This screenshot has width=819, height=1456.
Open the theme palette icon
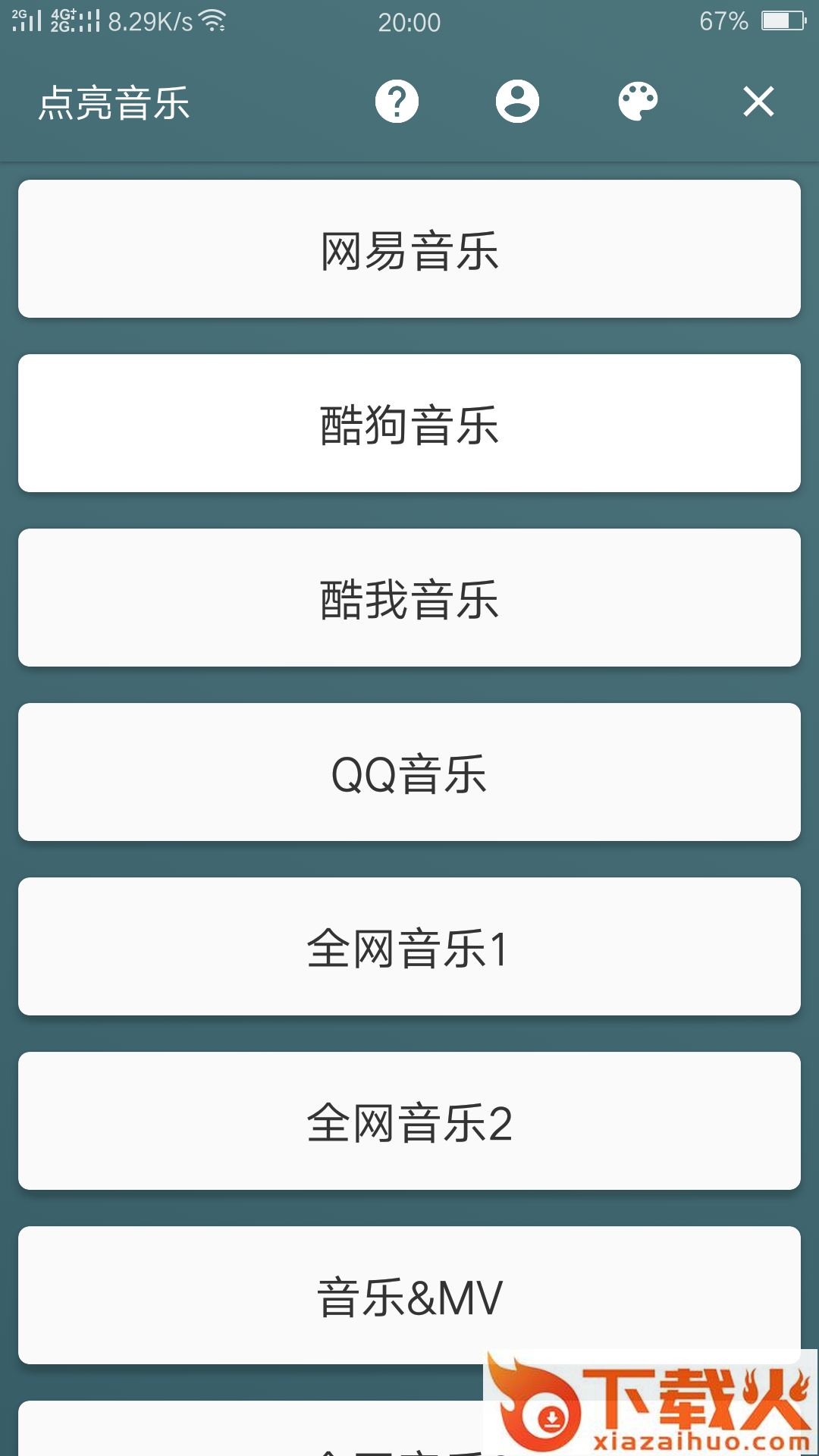click(x=638, y=102)
